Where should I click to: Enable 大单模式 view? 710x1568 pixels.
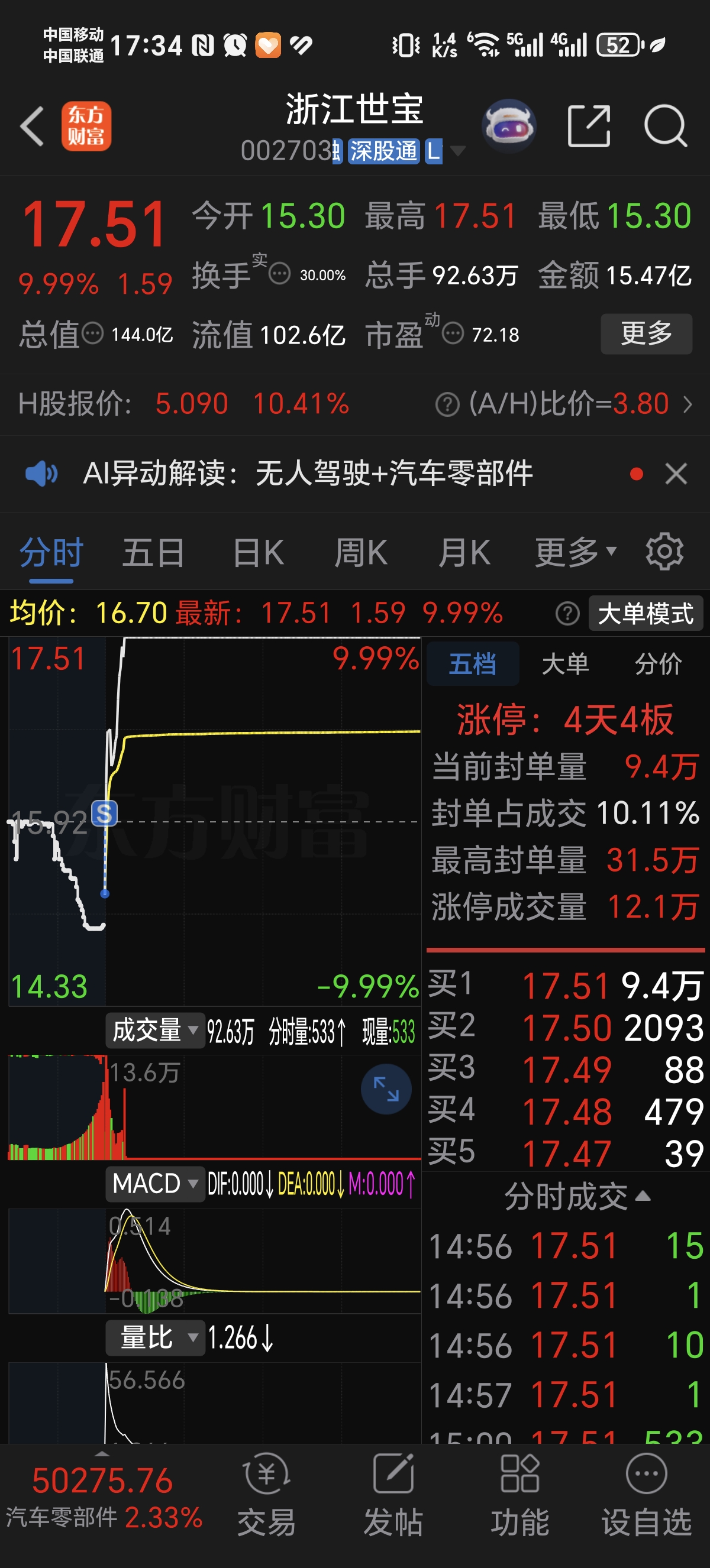click(x=645, y=613)
